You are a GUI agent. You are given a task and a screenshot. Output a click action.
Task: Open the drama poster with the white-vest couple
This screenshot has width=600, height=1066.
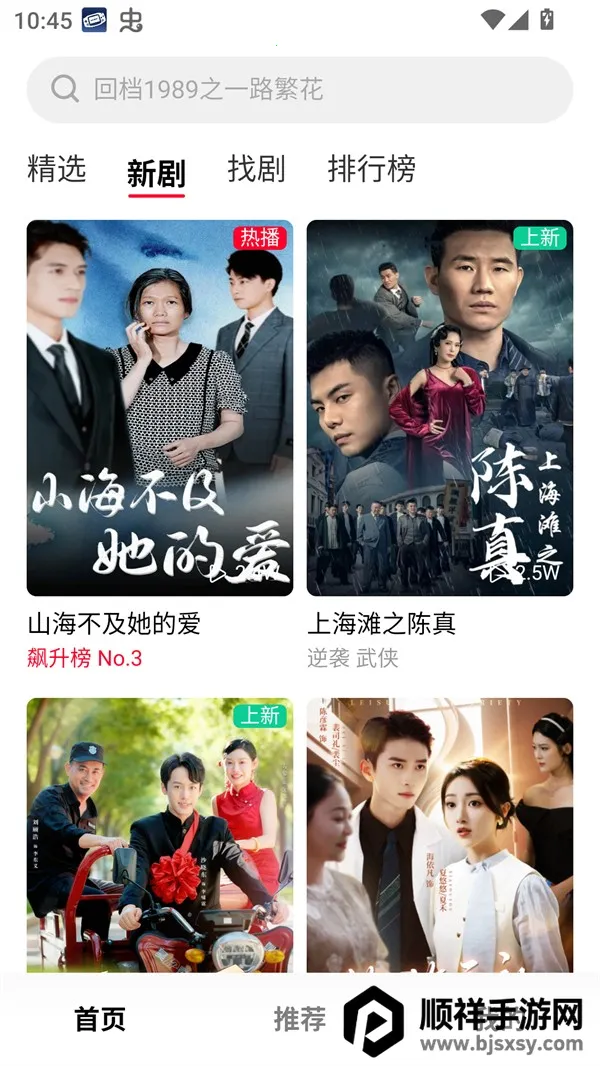click(x=440, y=835)
